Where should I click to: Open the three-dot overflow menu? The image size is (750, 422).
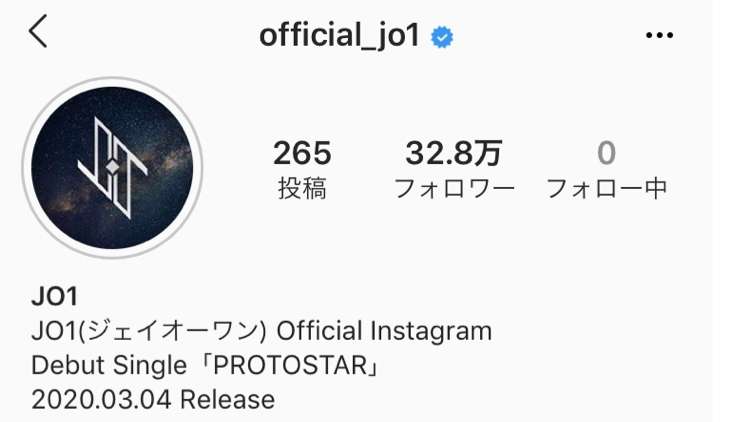(659, 36)
